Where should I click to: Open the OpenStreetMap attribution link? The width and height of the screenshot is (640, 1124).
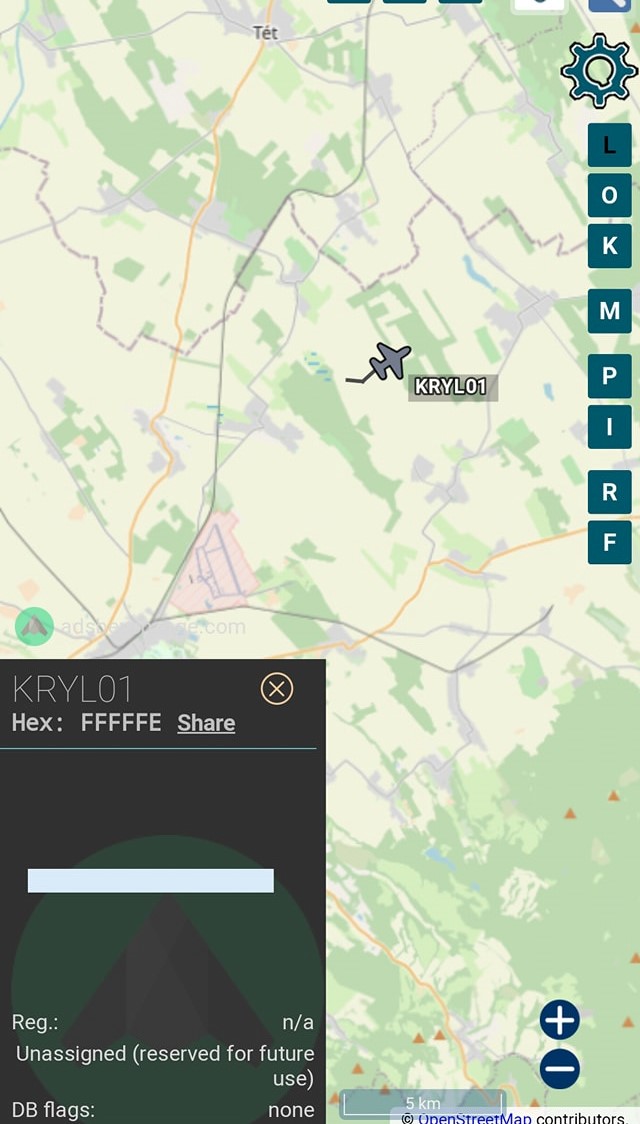(x=474, y=1118)
